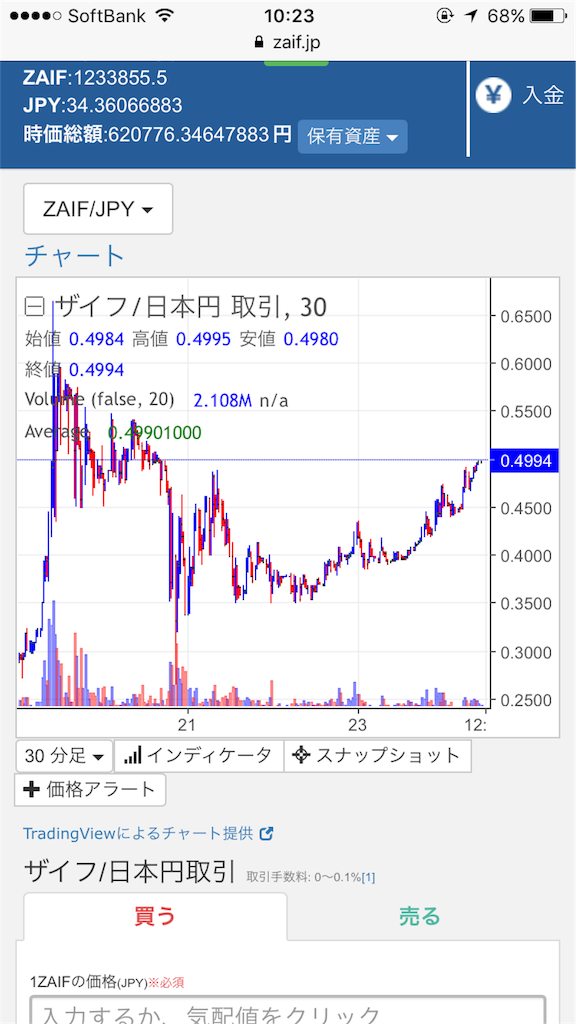The width and height of the screenshot is (576, 1024).
Task: Collapse the chart legend with the minus box
Action: click(x=34, y=306)
